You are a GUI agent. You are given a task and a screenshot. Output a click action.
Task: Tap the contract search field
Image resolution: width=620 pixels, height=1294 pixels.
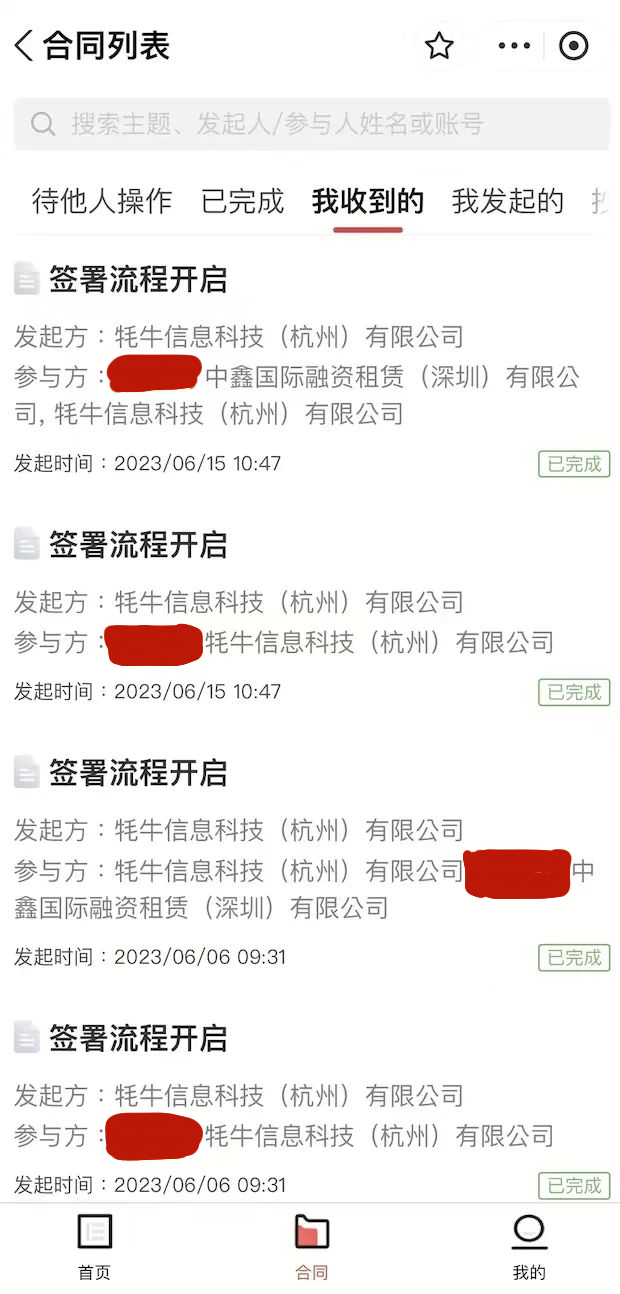coord(311,124)
